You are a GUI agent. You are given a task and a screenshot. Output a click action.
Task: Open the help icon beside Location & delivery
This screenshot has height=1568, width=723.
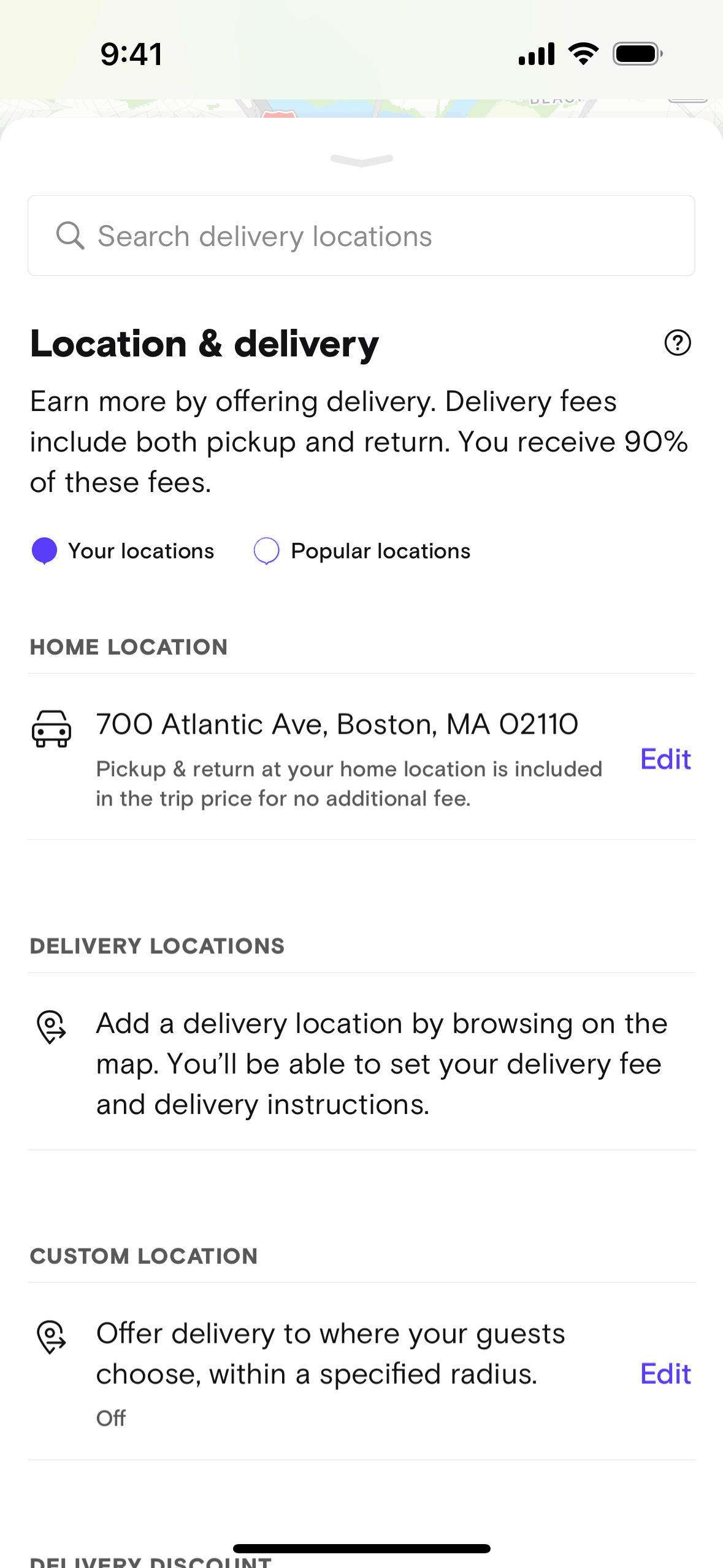677,343
